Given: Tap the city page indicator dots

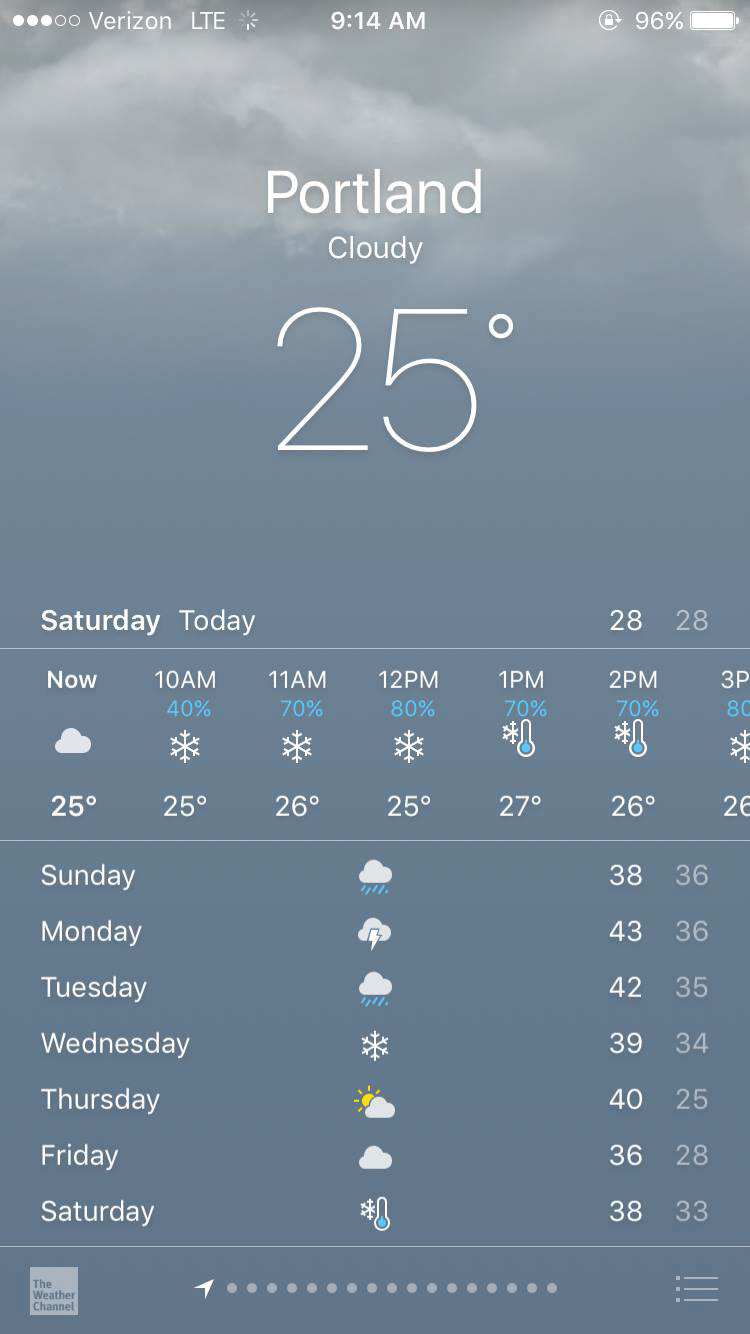Looking at the screenshot, I should 390,1288.
